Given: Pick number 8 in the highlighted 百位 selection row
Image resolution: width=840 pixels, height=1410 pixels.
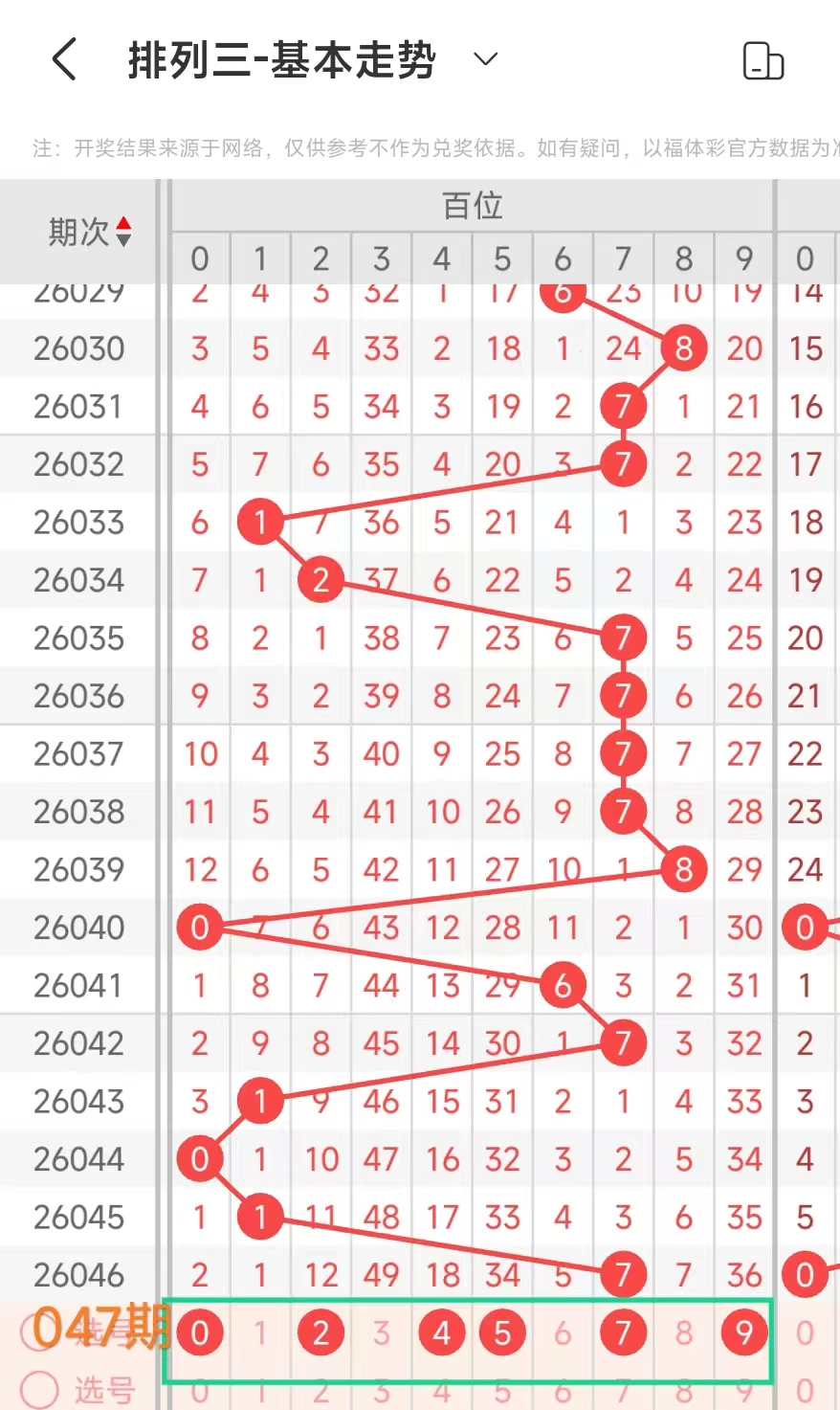Looking at the screenshot, I should 683,1332.
